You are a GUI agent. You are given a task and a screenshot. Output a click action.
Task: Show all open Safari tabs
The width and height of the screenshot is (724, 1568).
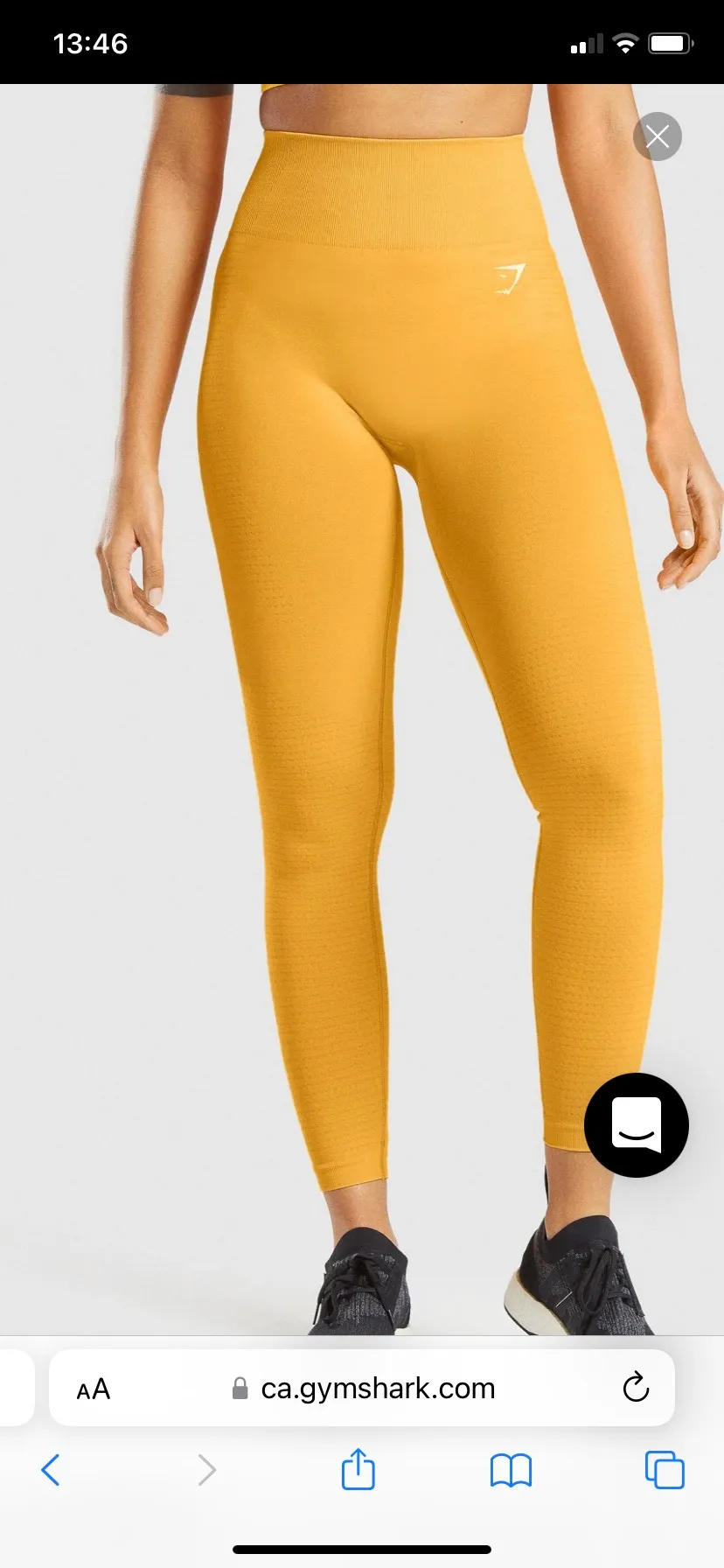click(x=664, y=1470)
